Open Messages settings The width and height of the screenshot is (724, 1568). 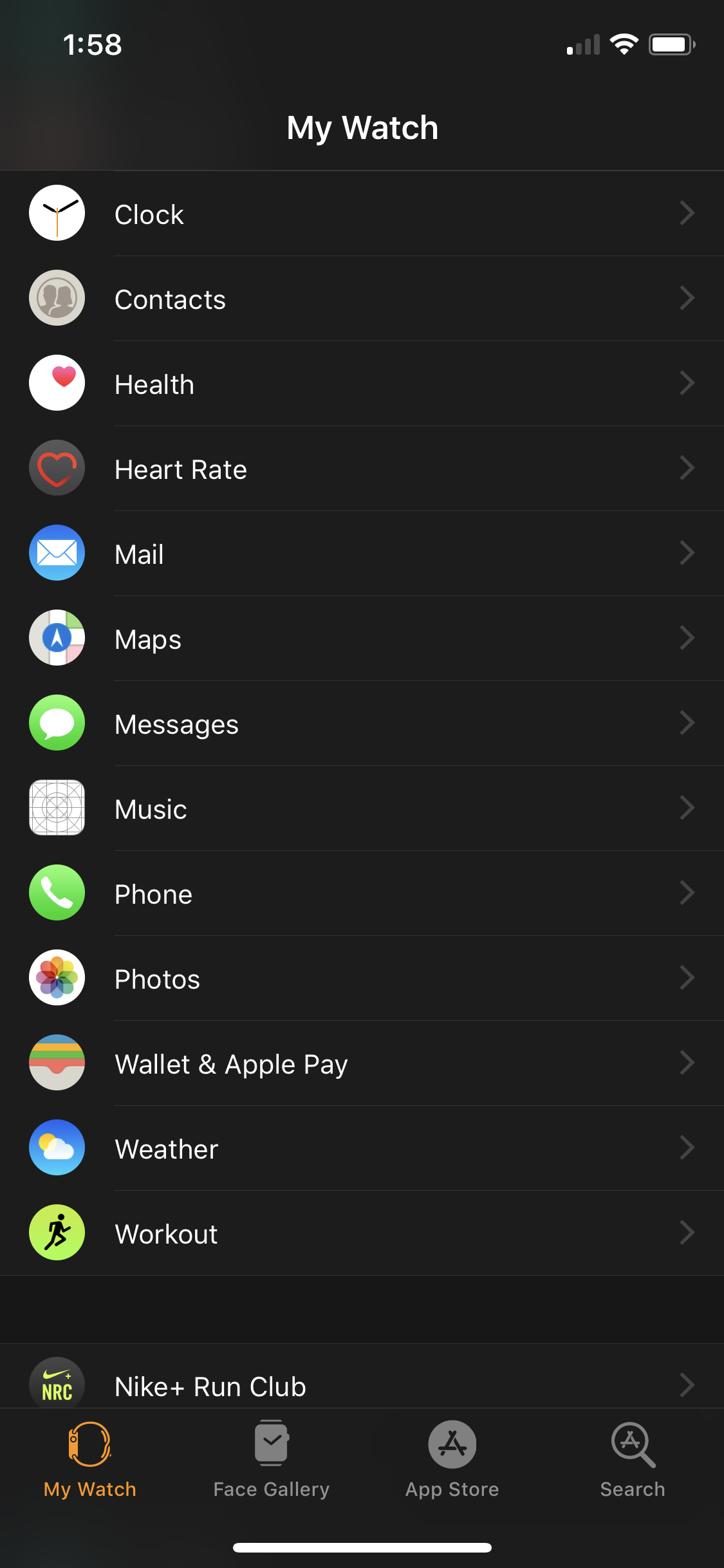(362, 723)
